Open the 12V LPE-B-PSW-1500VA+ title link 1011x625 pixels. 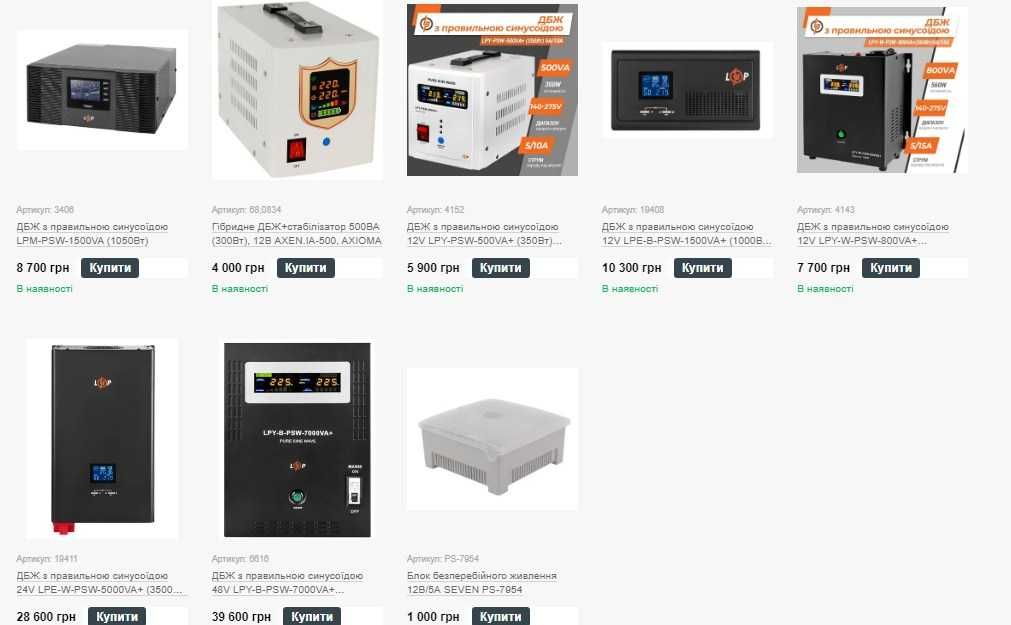686,234
